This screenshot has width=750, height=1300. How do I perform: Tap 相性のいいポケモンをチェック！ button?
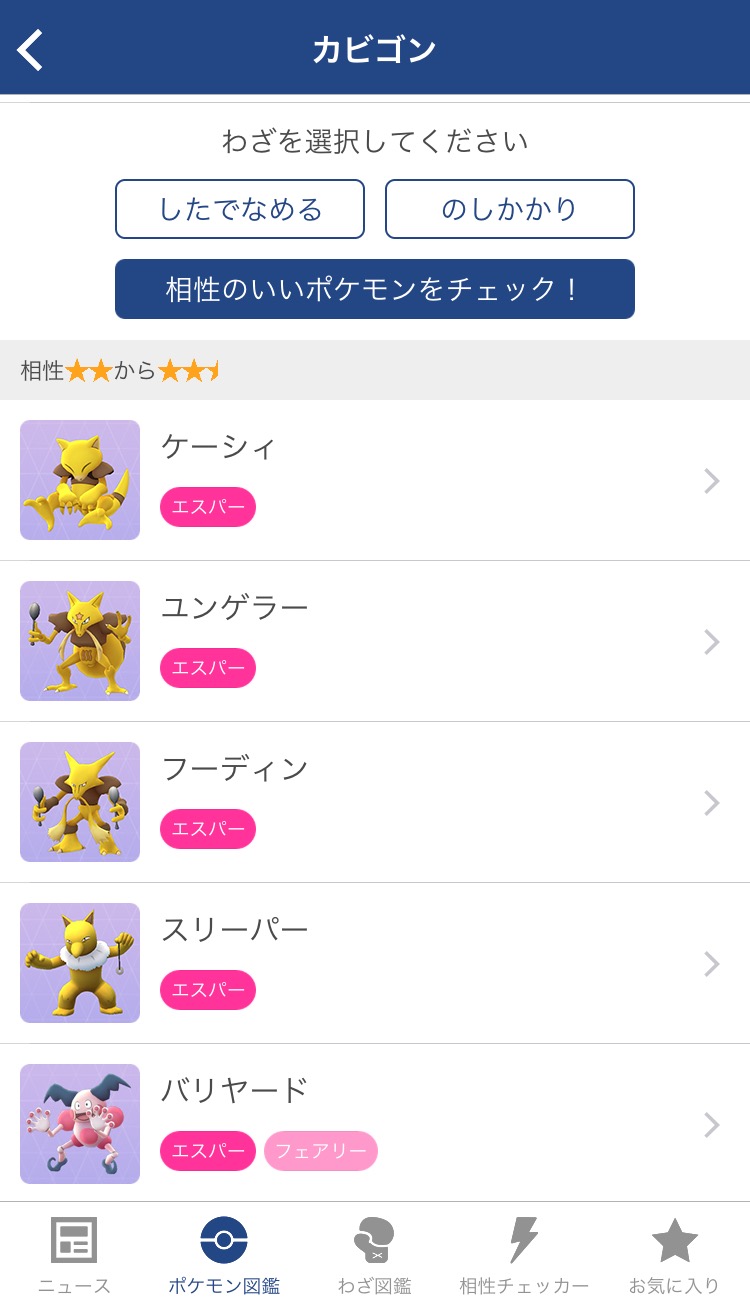375,289
